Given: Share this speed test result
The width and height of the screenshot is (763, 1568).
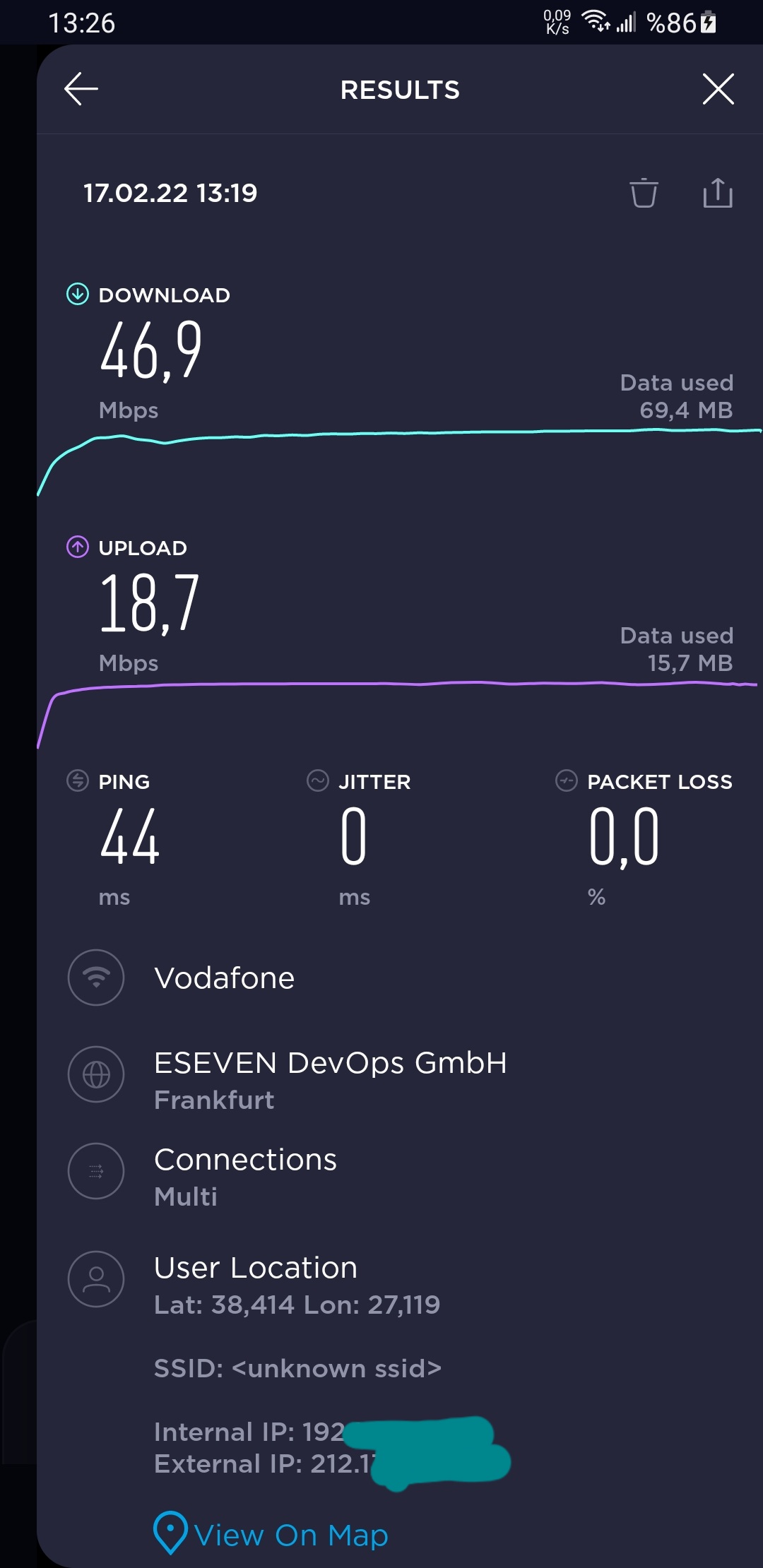Looking at the screenshot, I should click(x=718, y=193).
